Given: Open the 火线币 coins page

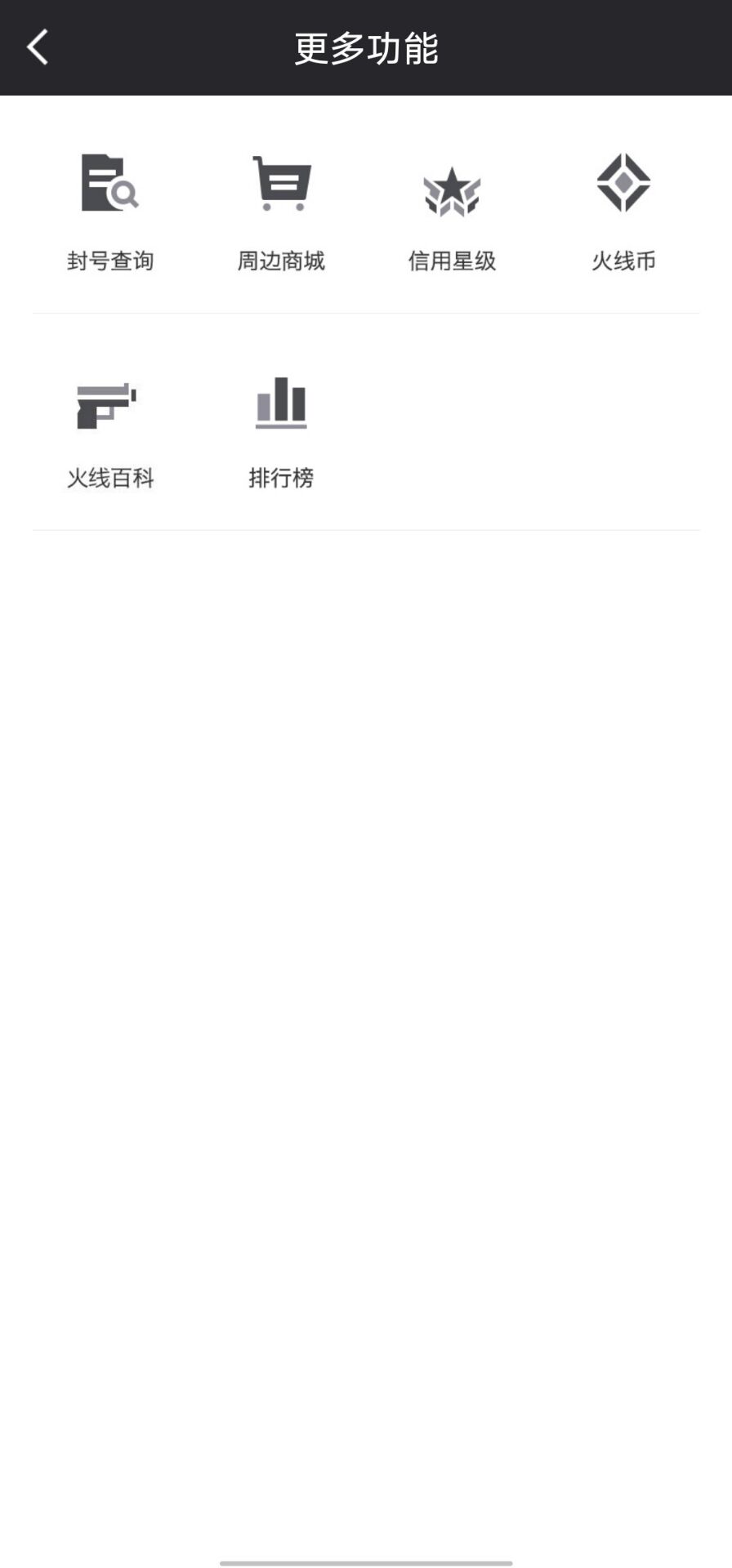Looking at the screenshot, I should (623, 212).
